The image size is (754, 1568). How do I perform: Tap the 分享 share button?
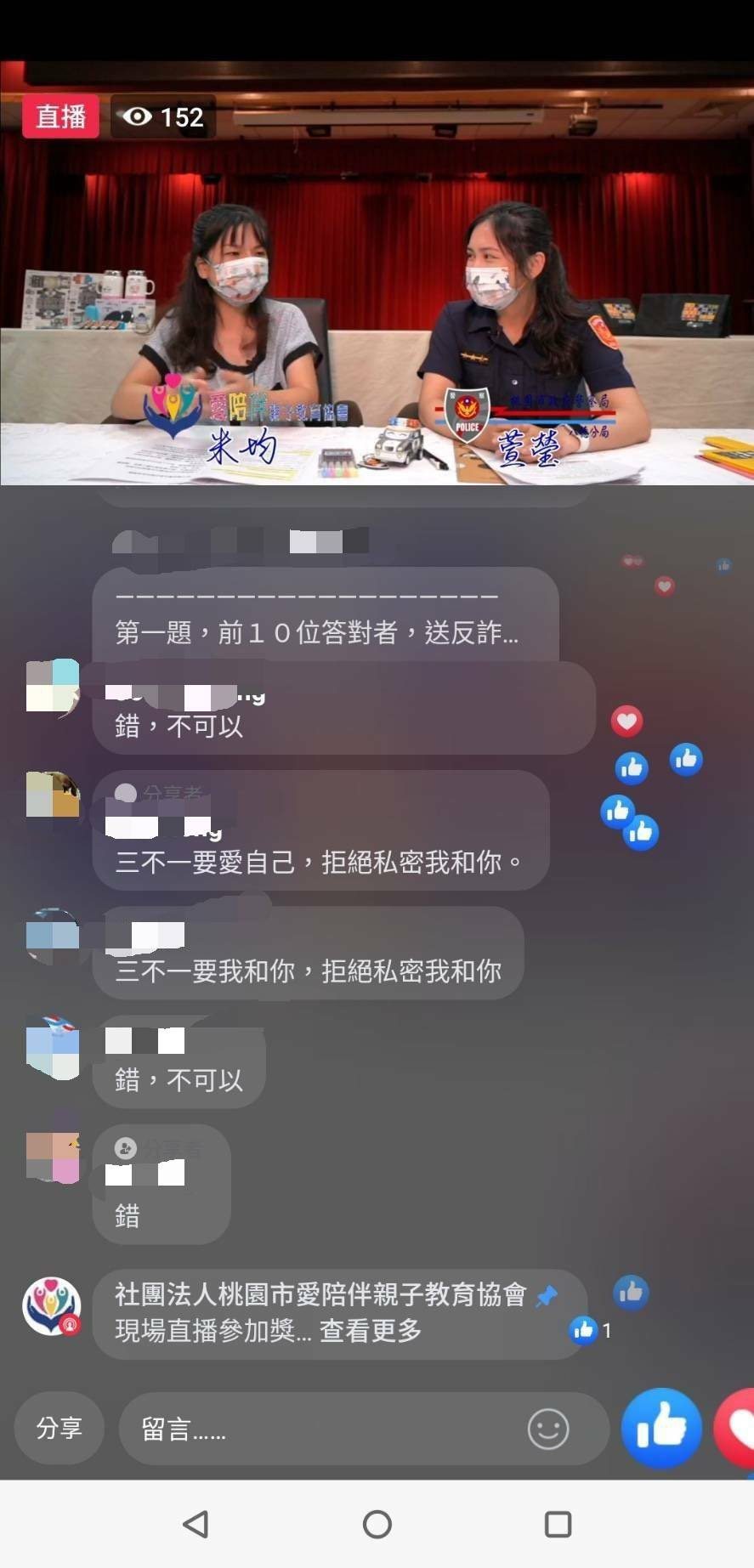pos(59,1429)
